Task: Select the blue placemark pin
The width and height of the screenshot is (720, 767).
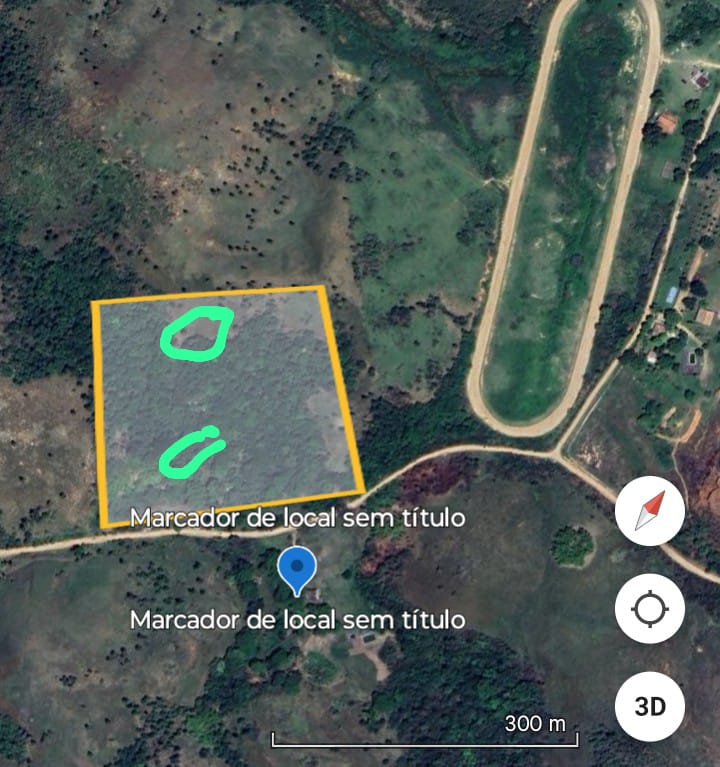Action: tap(296, 570)
